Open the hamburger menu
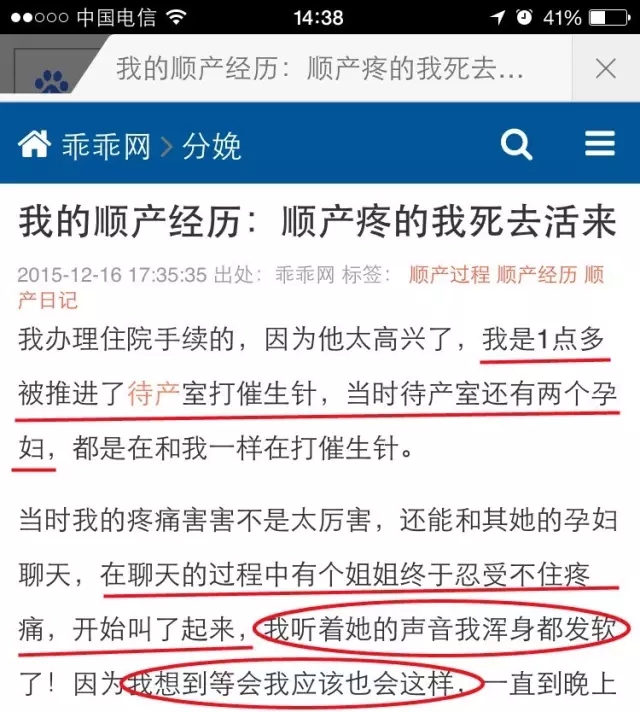The height and width of the screenshot is (712, 640). click(x=600, y=146)
